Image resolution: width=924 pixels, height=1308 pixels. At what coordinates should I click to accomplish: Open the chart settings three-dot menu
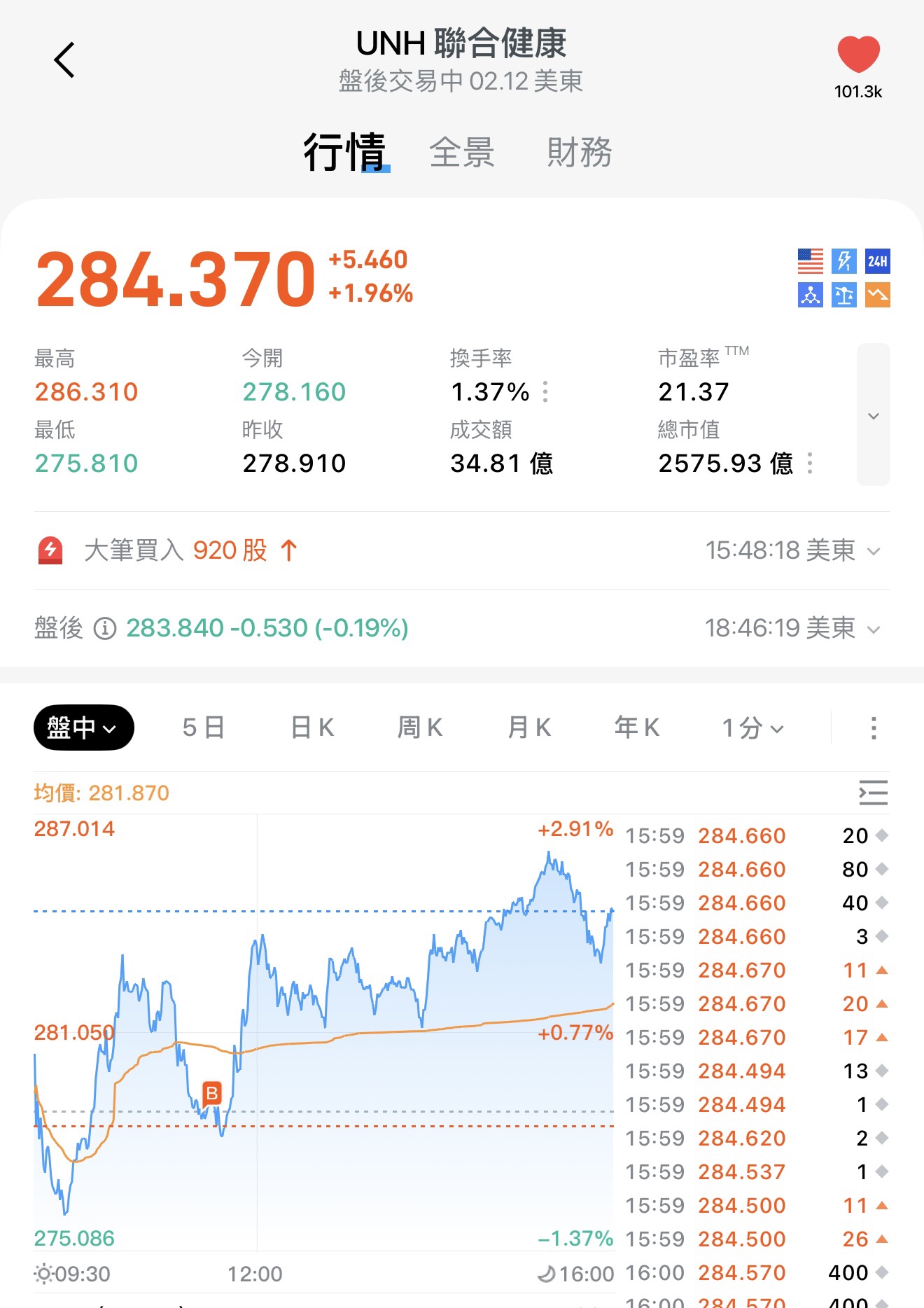[x=873, y=728]
